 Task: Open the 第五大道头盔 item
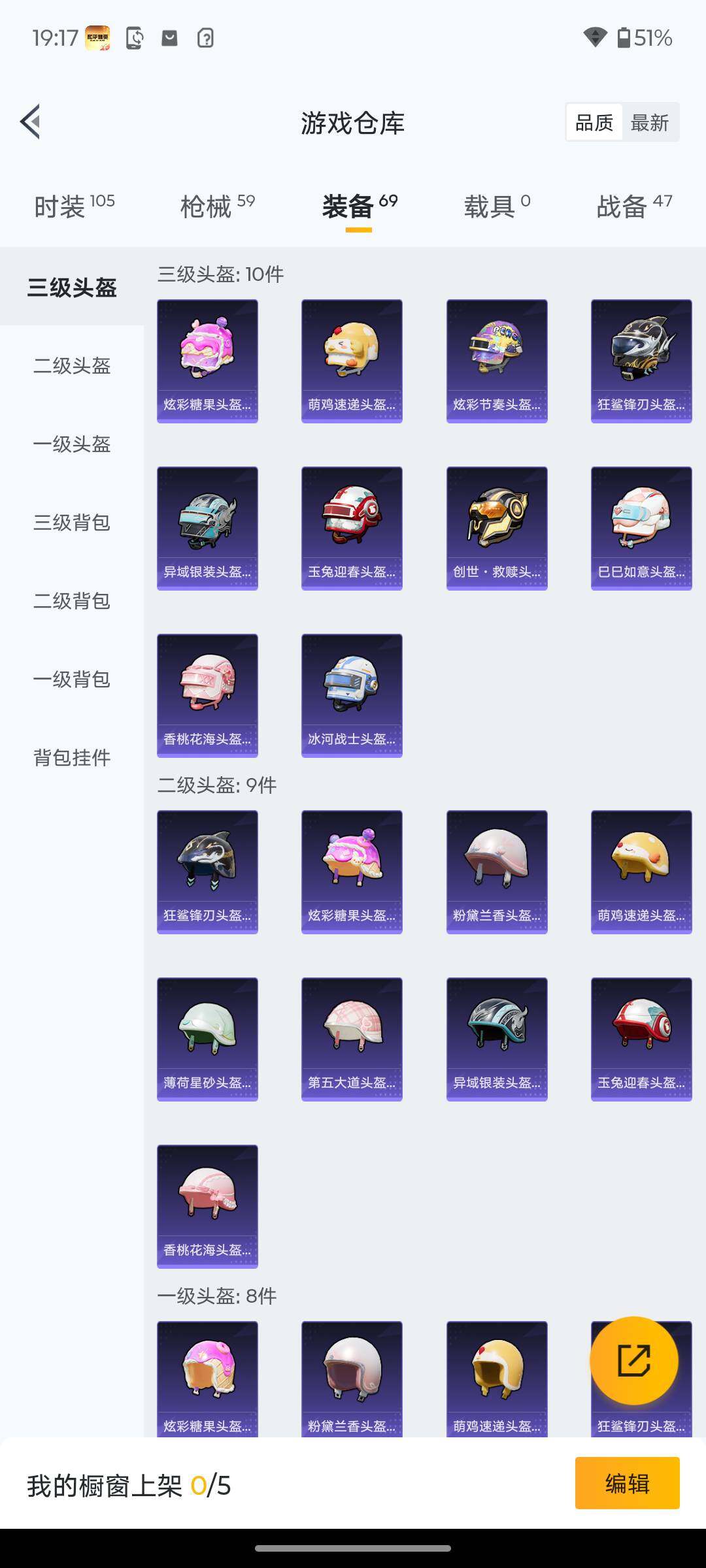[x=352, y=1039]
